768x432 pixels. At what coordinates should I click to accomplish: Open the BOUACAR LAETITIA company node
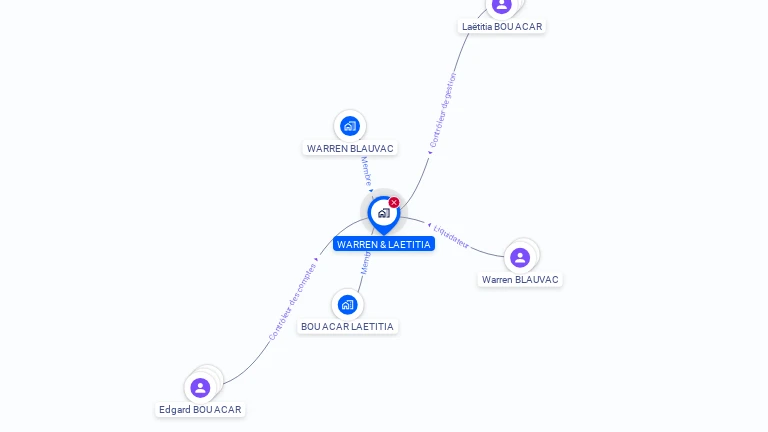[x=347, y=304]
